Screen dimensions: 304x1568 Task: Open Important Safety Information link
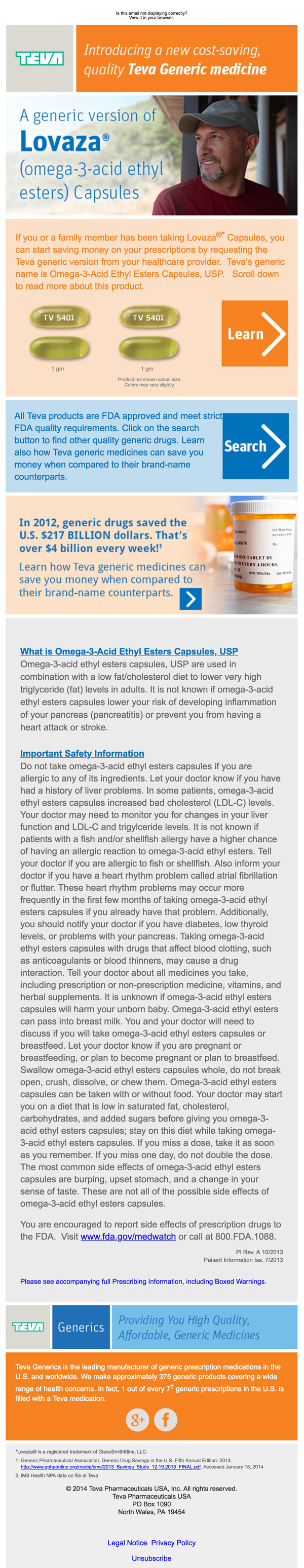82,753
